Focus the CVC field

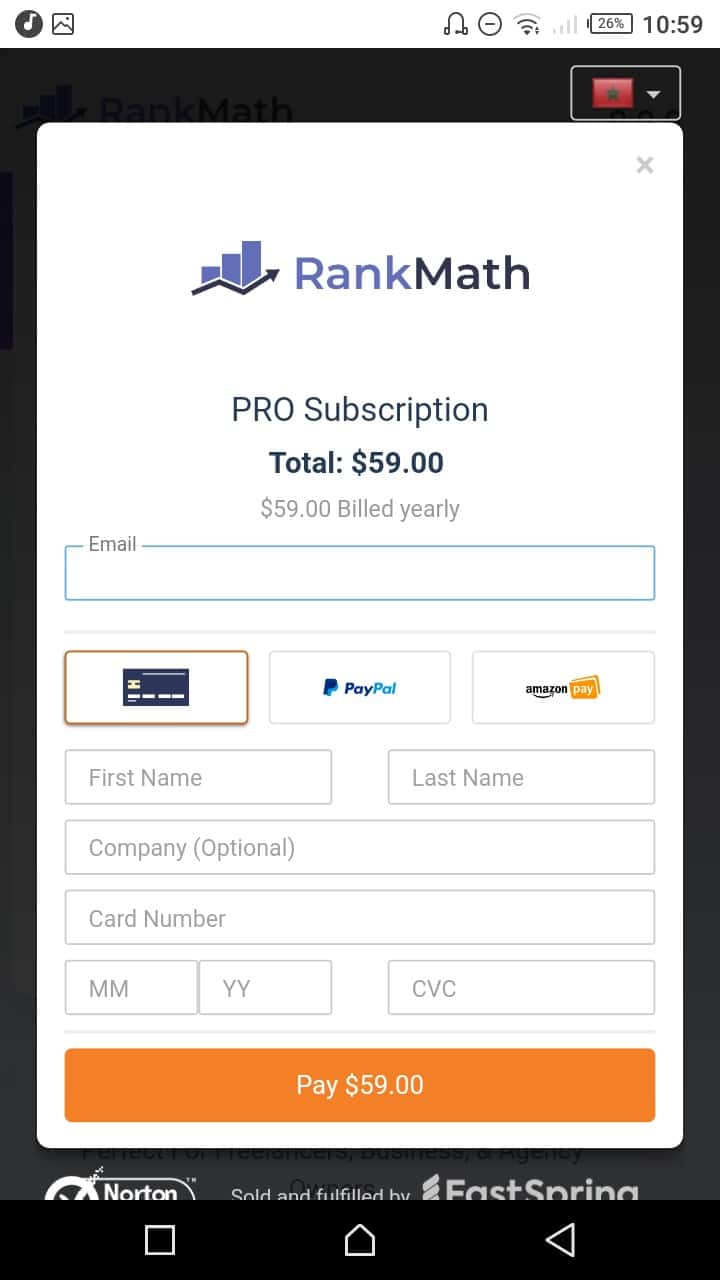pos(521,988)
